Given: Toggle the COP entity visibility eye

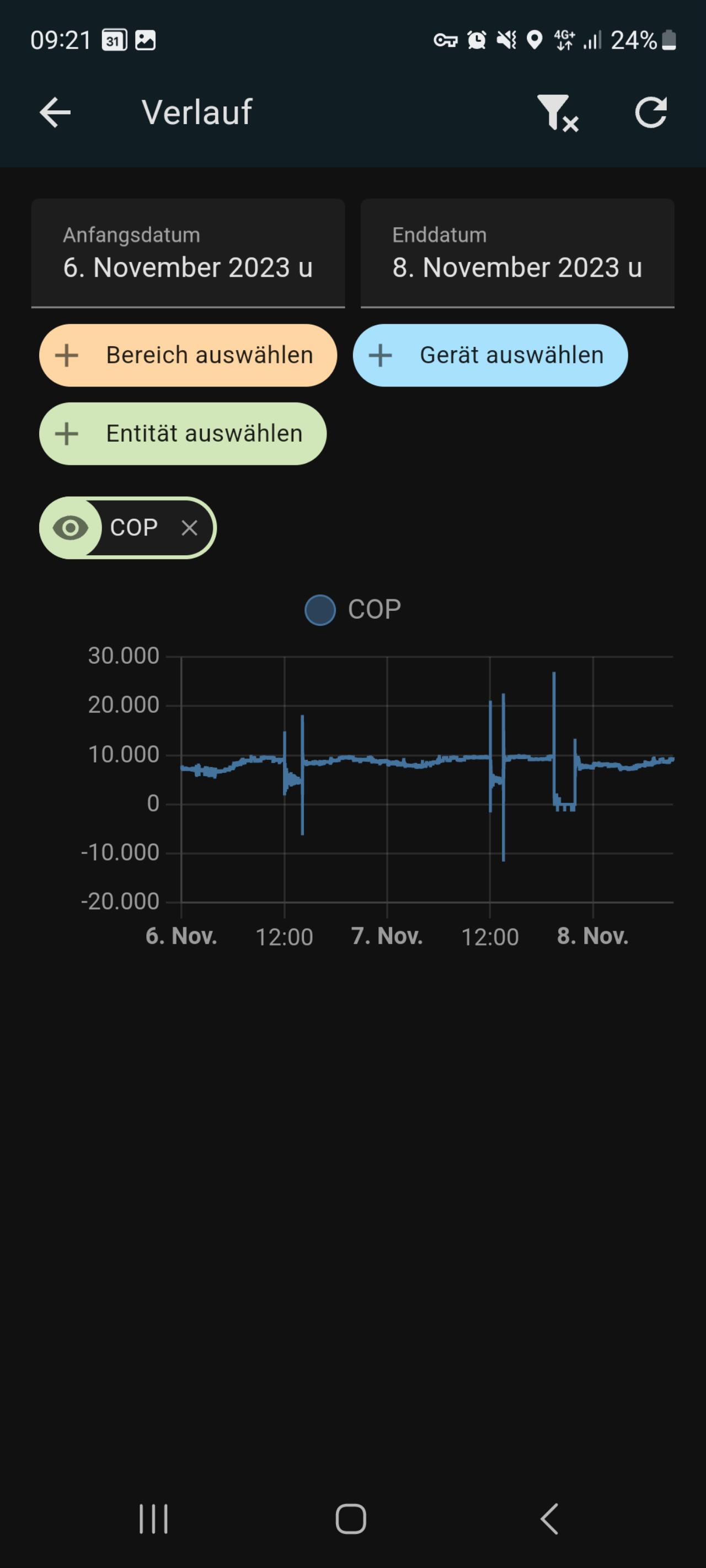Looking at the screenshot, I should (x=71, y=528).
